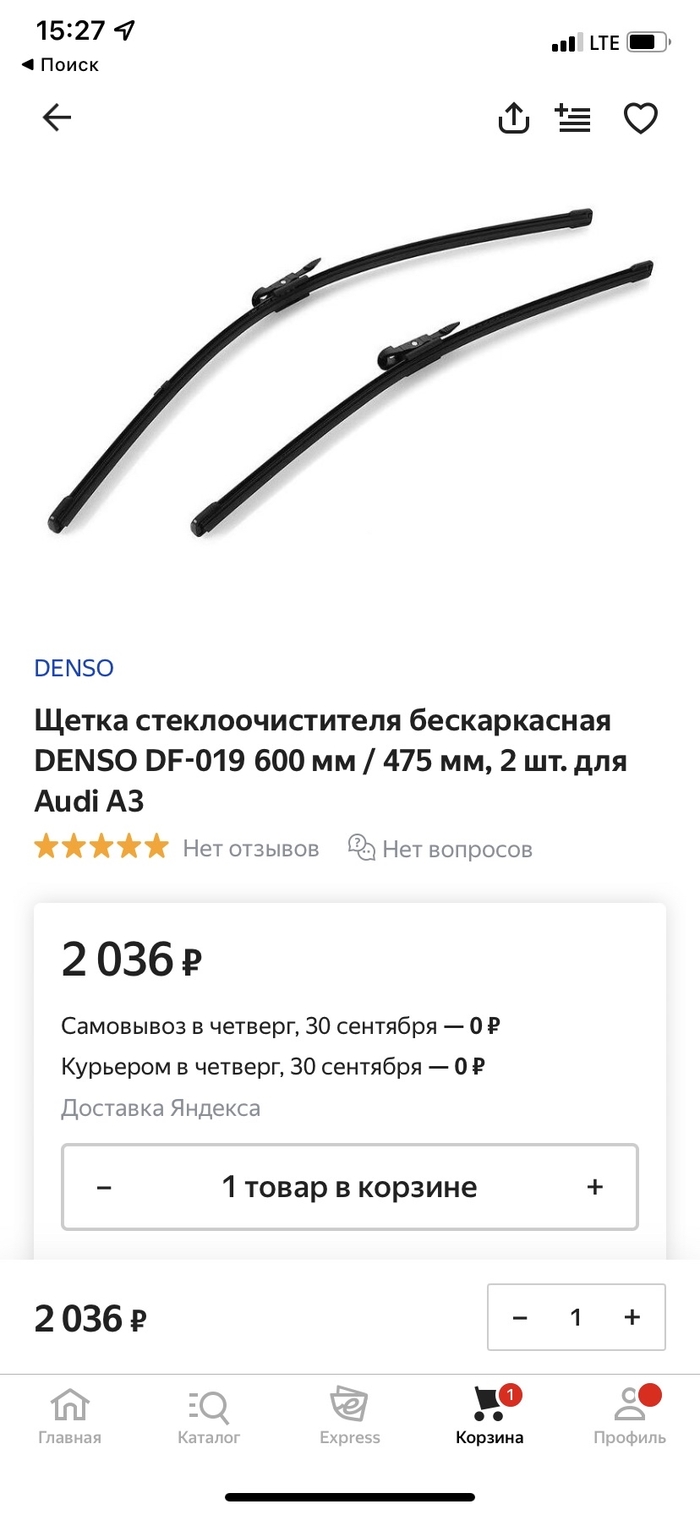Add wipers to favorites with heart
The width and height of the screenshot is (700, 1515).
(x=640, y=119)
